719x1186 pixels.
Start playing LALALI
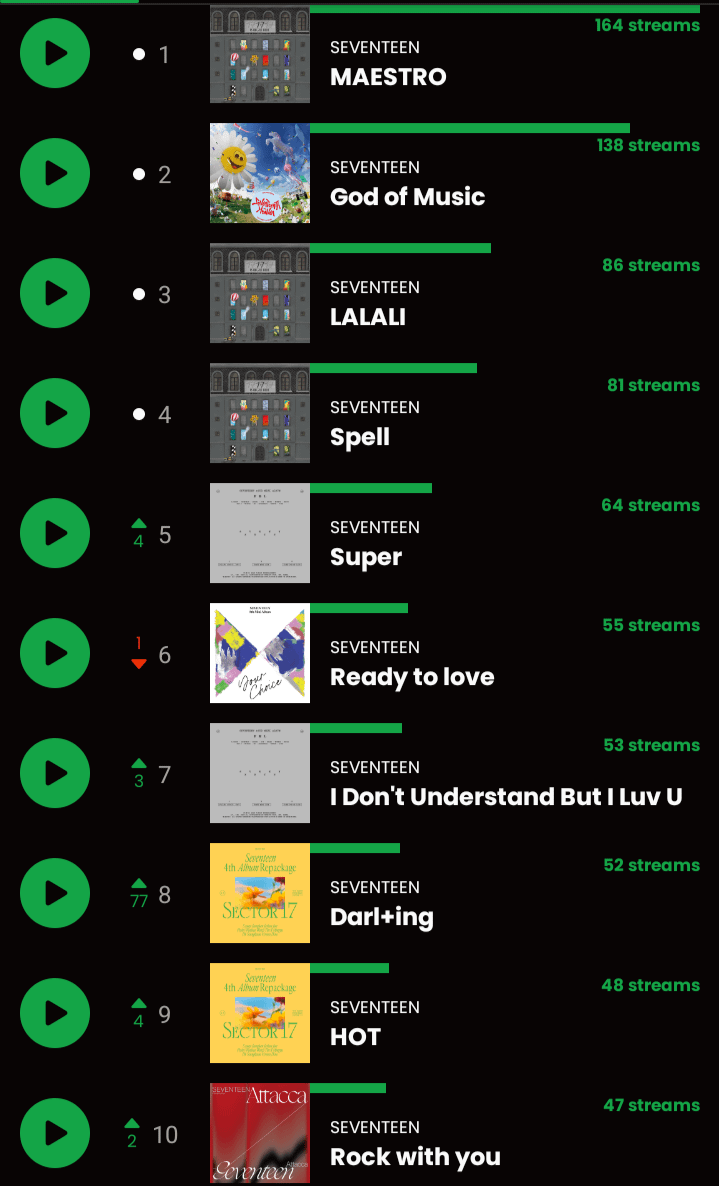pos(55,293)
